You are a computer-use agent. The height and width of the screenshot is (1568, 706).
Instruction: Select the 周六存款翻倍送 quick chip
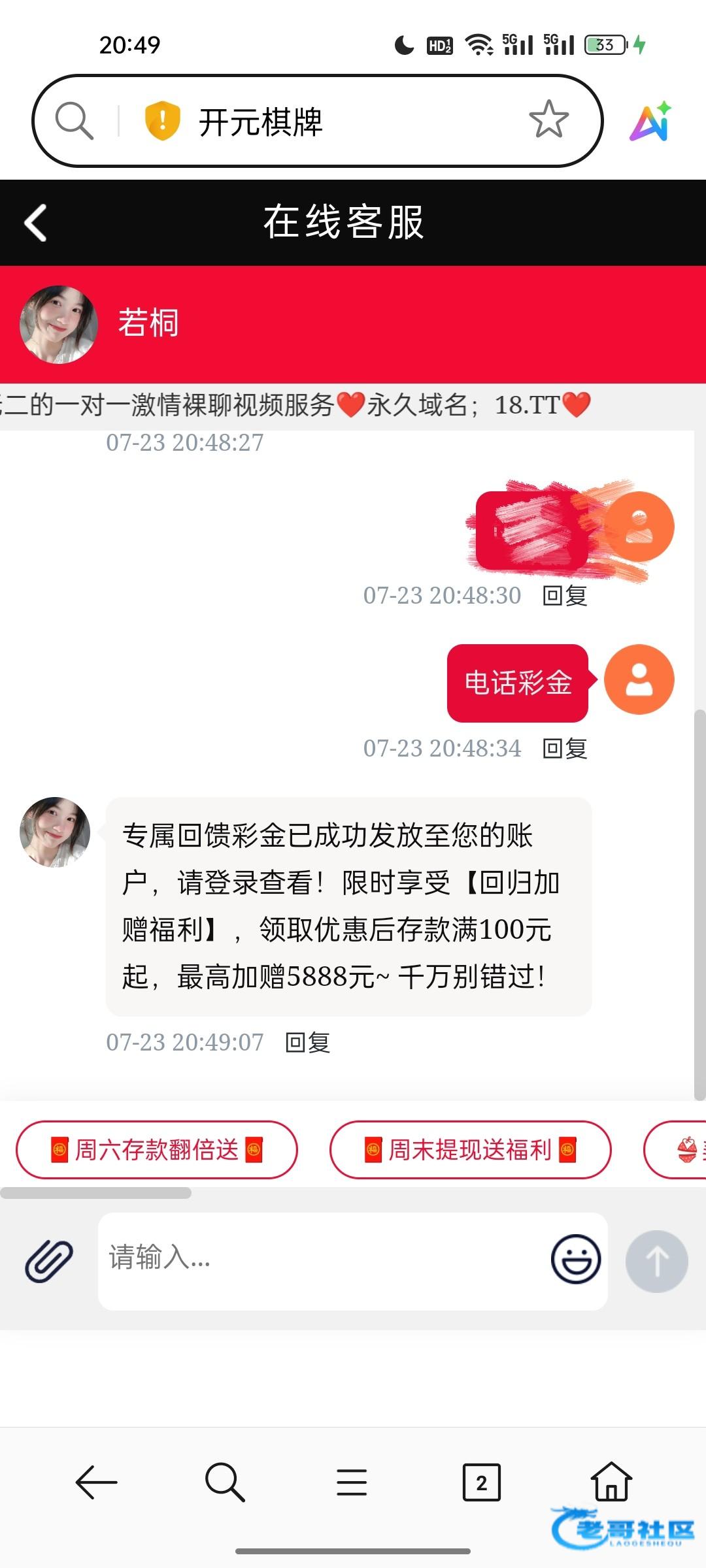157,1150
